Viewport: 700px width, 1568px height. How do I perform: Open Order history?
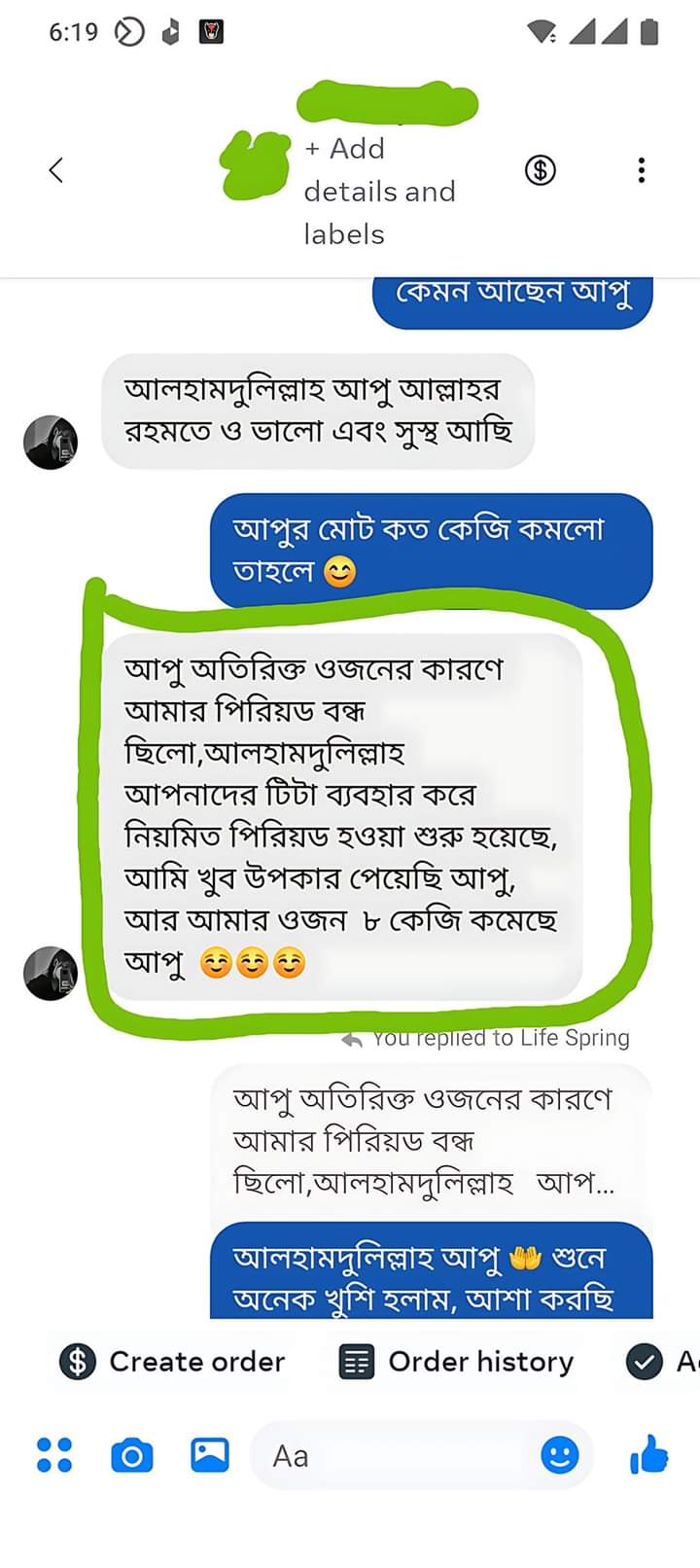pos(457,1362)
